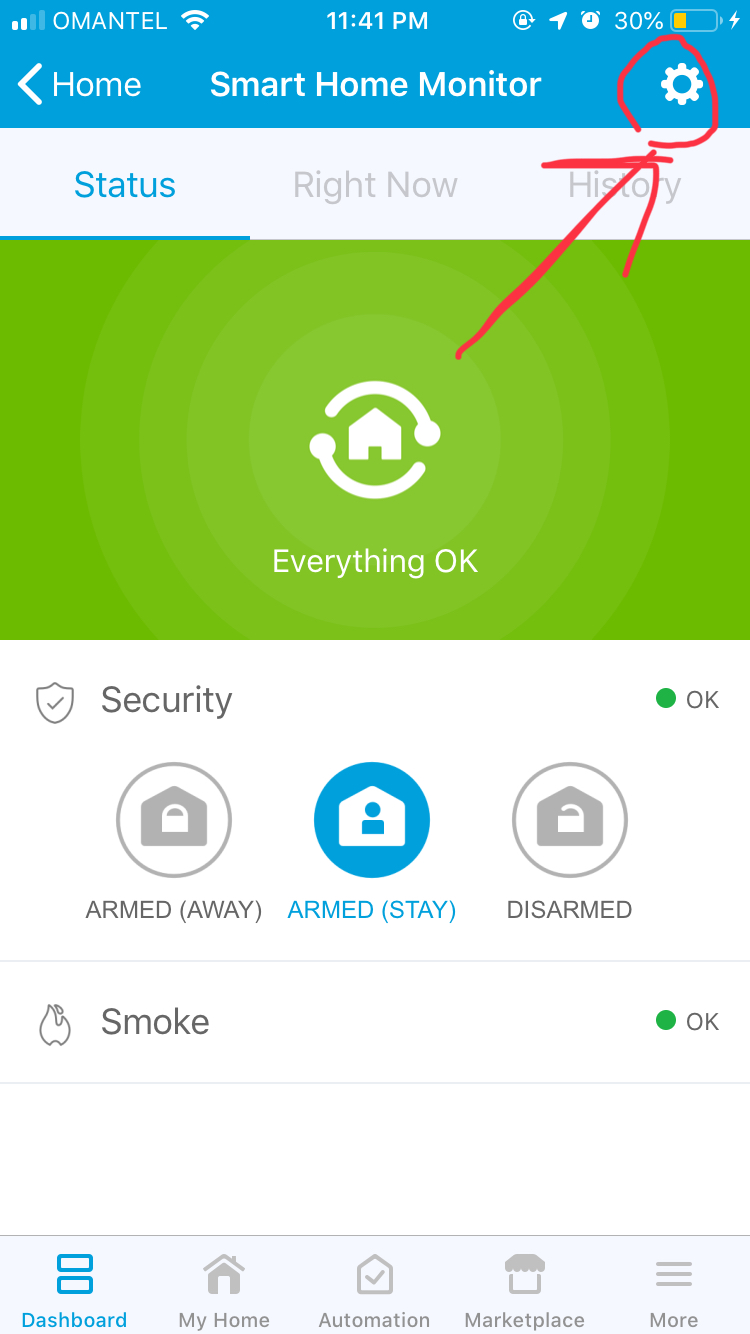Select the Status tab

[x=125, y=185]
